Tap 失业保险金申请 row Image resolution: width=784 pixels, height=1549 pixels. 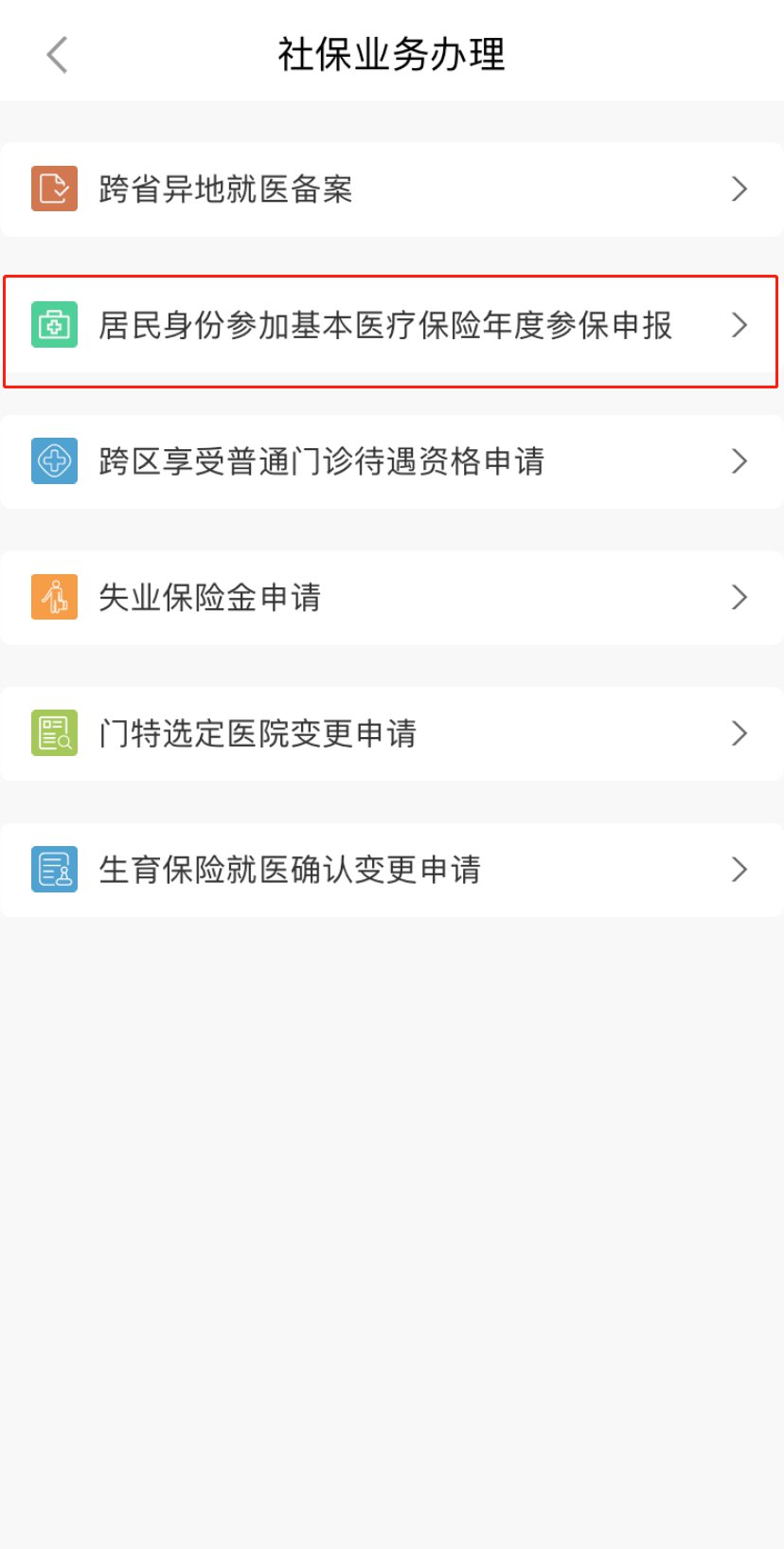pos(391,598)
